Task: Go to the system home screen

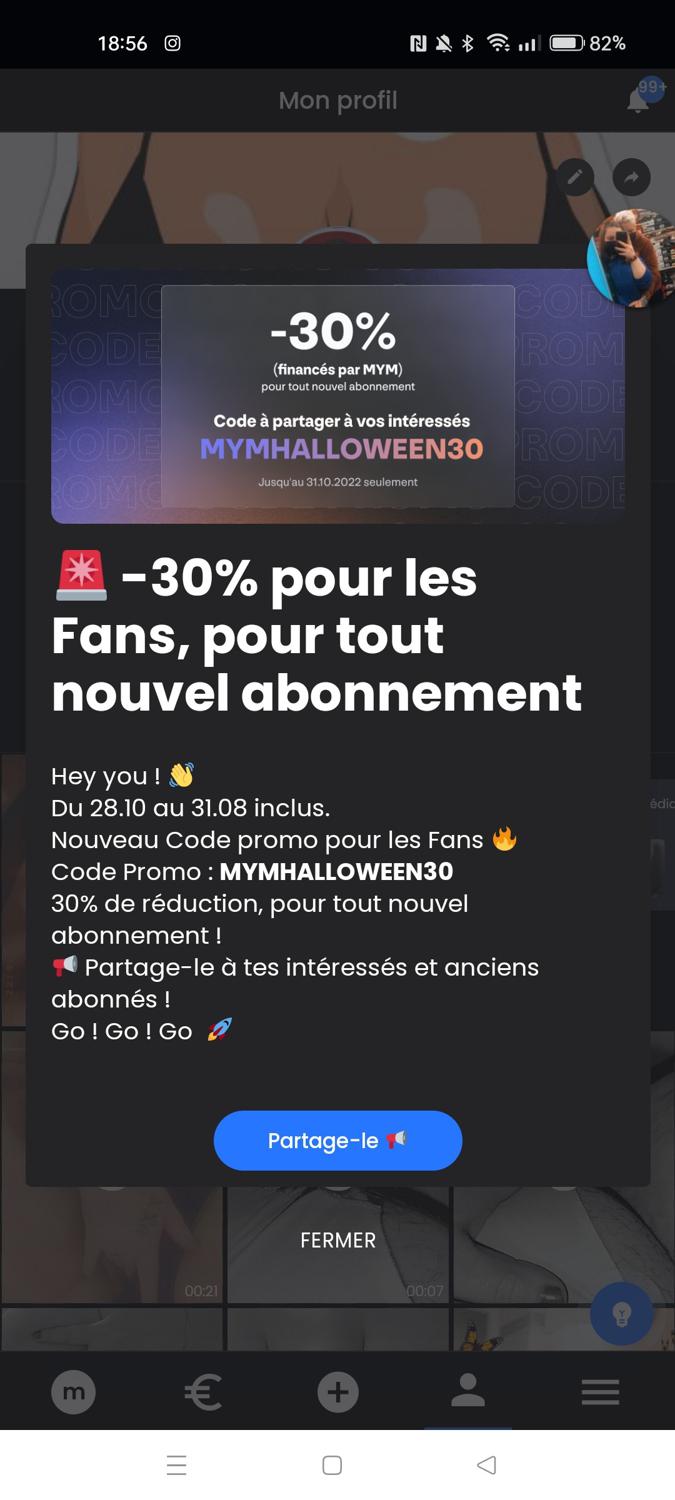Action: coord(332,1465)
